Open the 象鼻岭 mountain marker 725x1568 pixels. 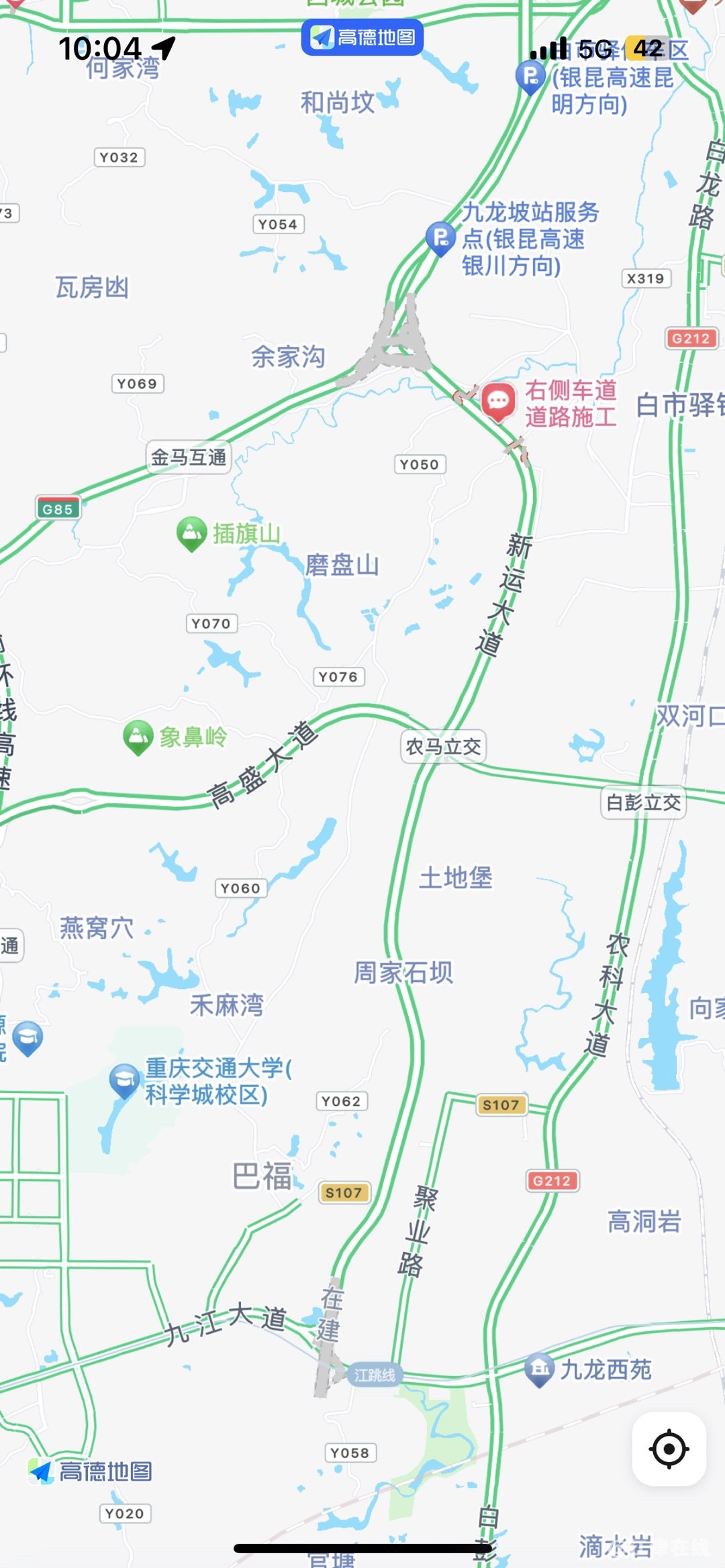pos(138,737)
